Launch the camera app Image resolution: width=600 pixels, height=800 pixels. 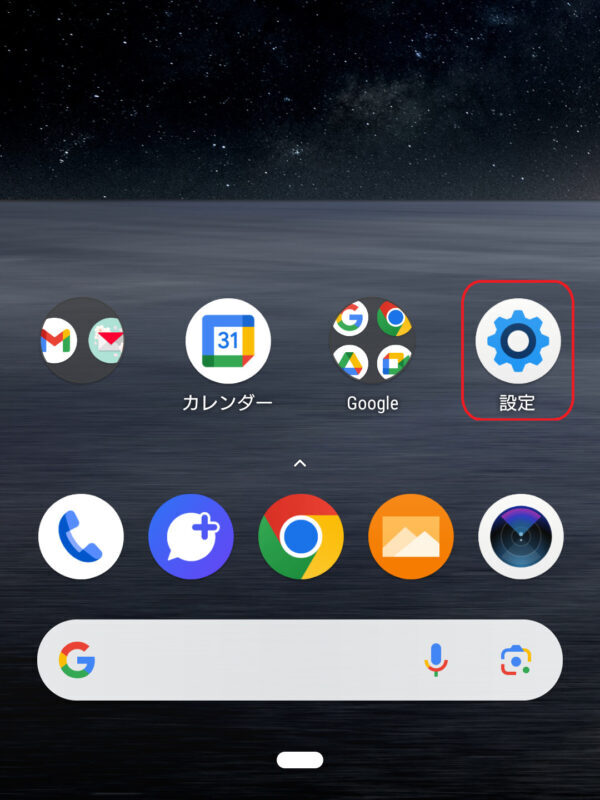[520, 537]
